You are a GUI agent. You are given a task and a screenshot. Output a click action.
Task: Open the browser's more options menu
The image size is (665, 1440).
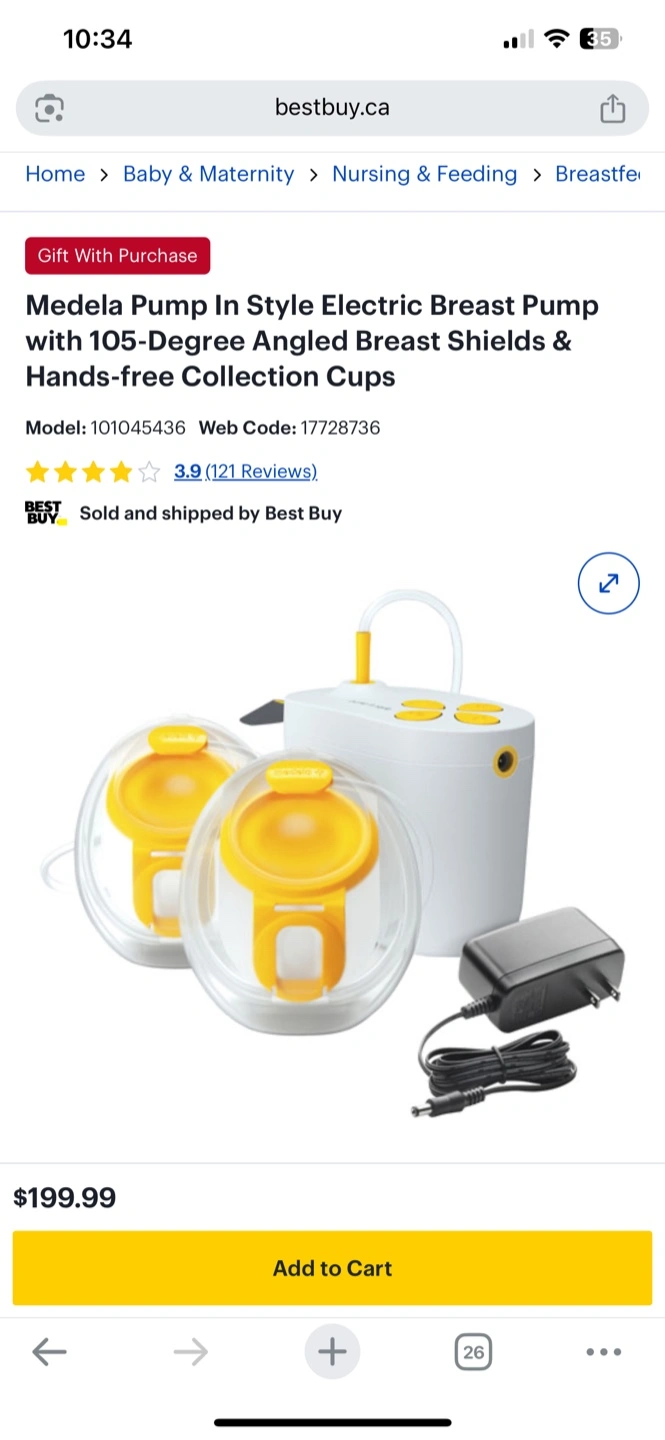tap(603, 1353)
